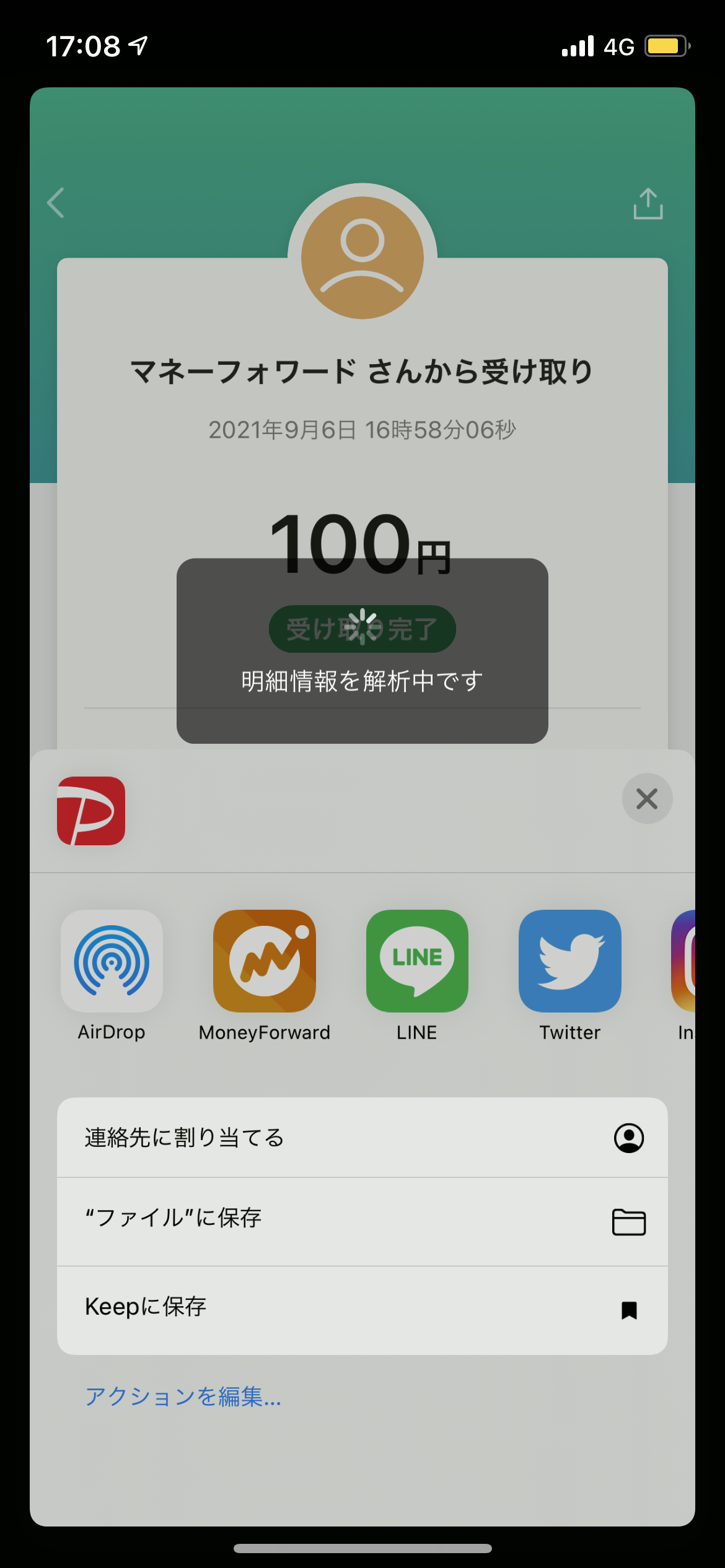The image size is (725, 1568).
Task: Tap the share icon at top right
Action: [648, 204]
